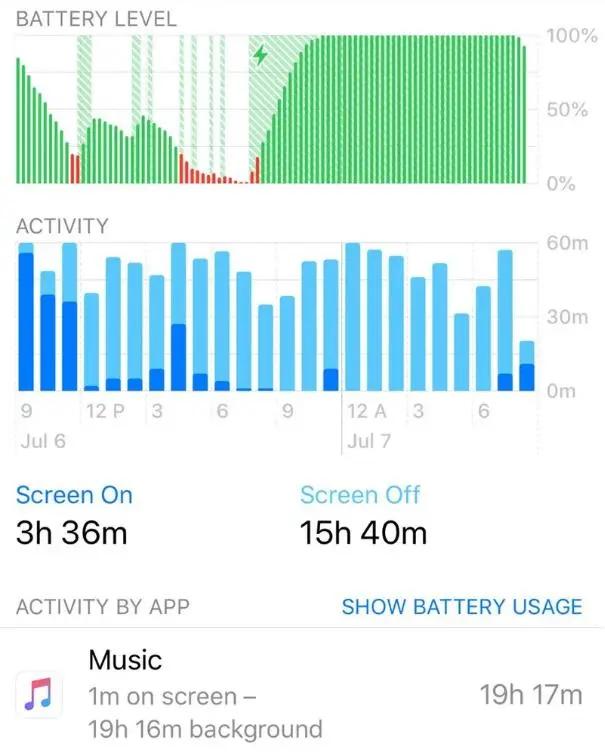Tap Show Battery Usage link
605x753 pixels.
[x=461, y=606]
